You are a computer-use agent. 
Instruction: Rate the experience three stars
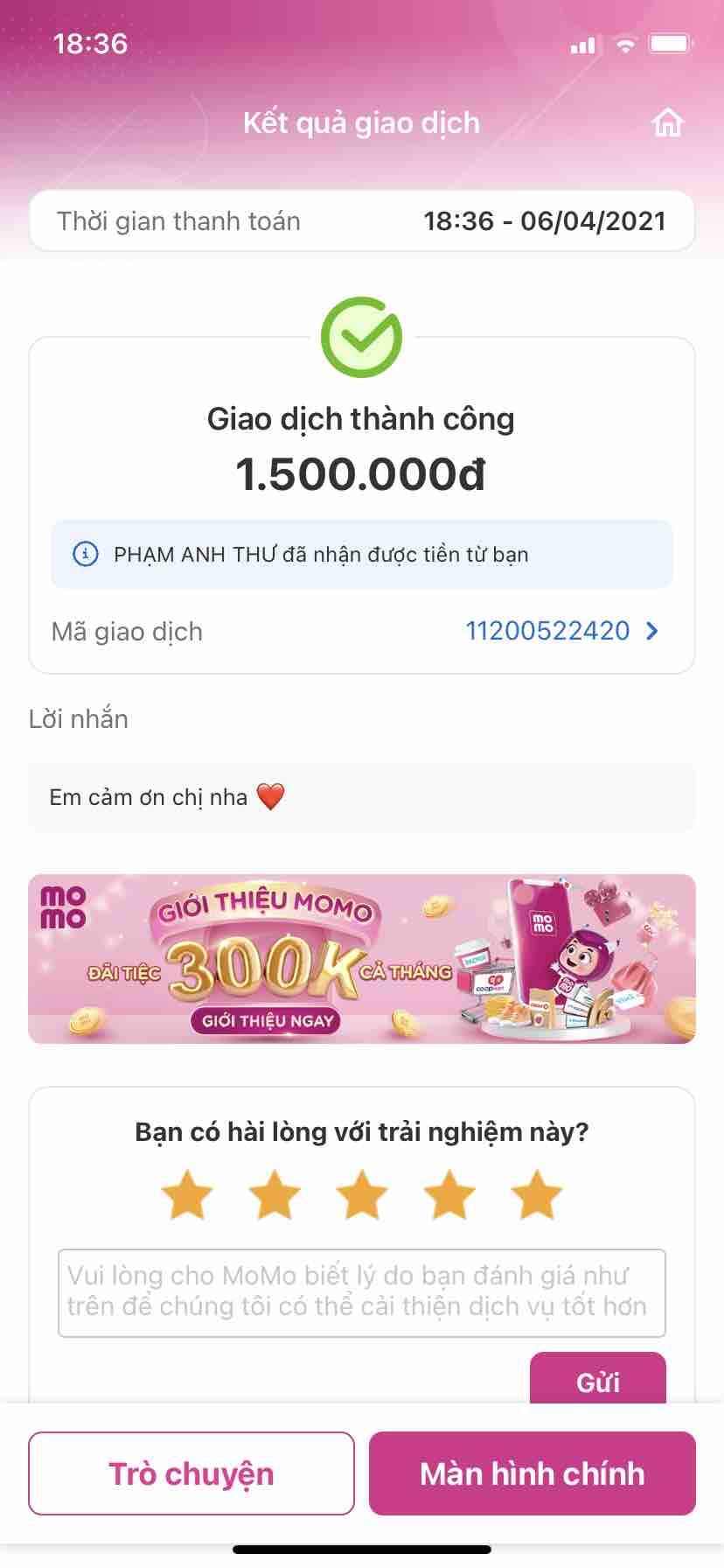(362, 1196)
